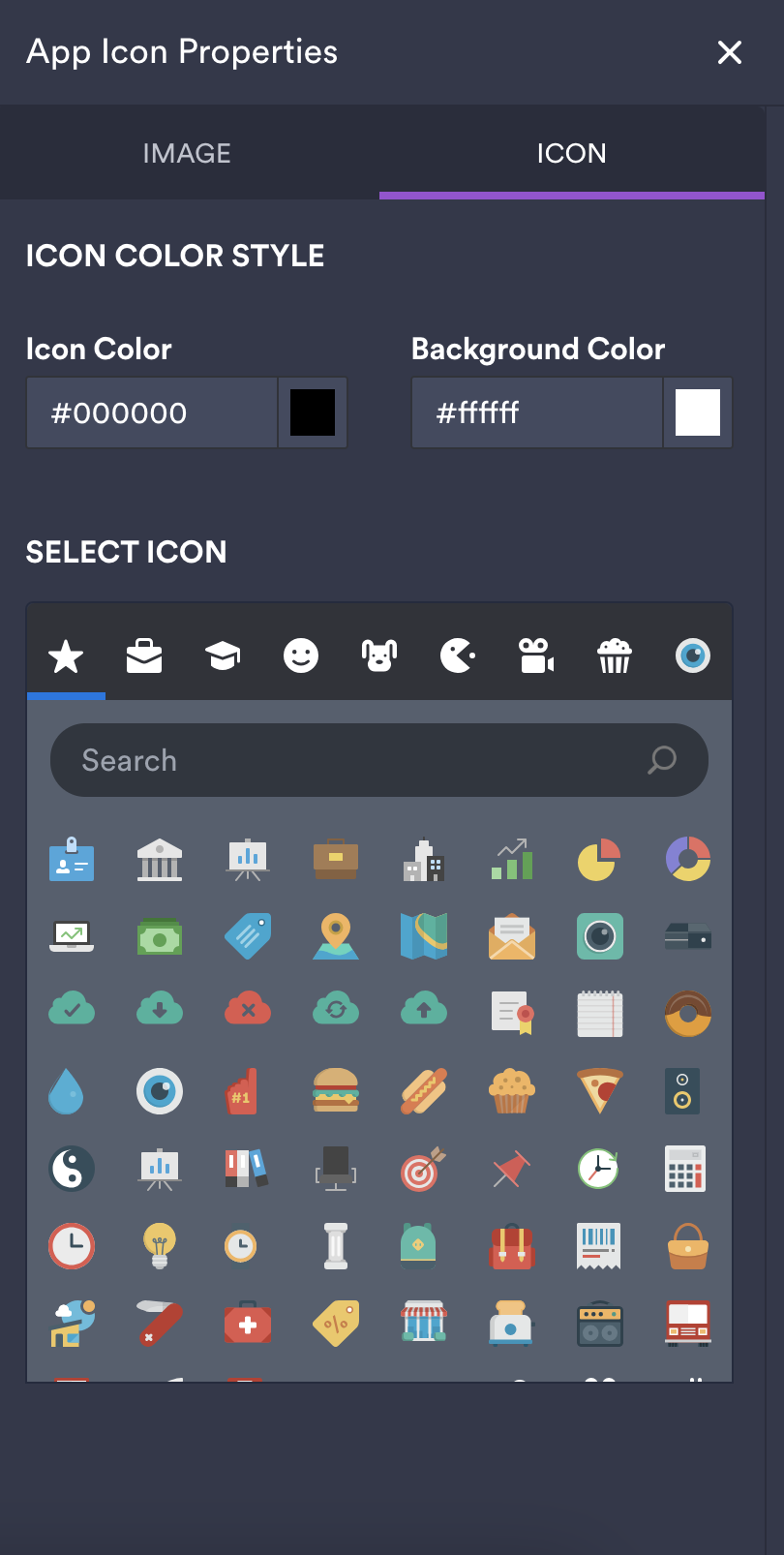Screen dimensions: 784x1555
Task: Close the App Icon Properties panel
Action: 729,52
